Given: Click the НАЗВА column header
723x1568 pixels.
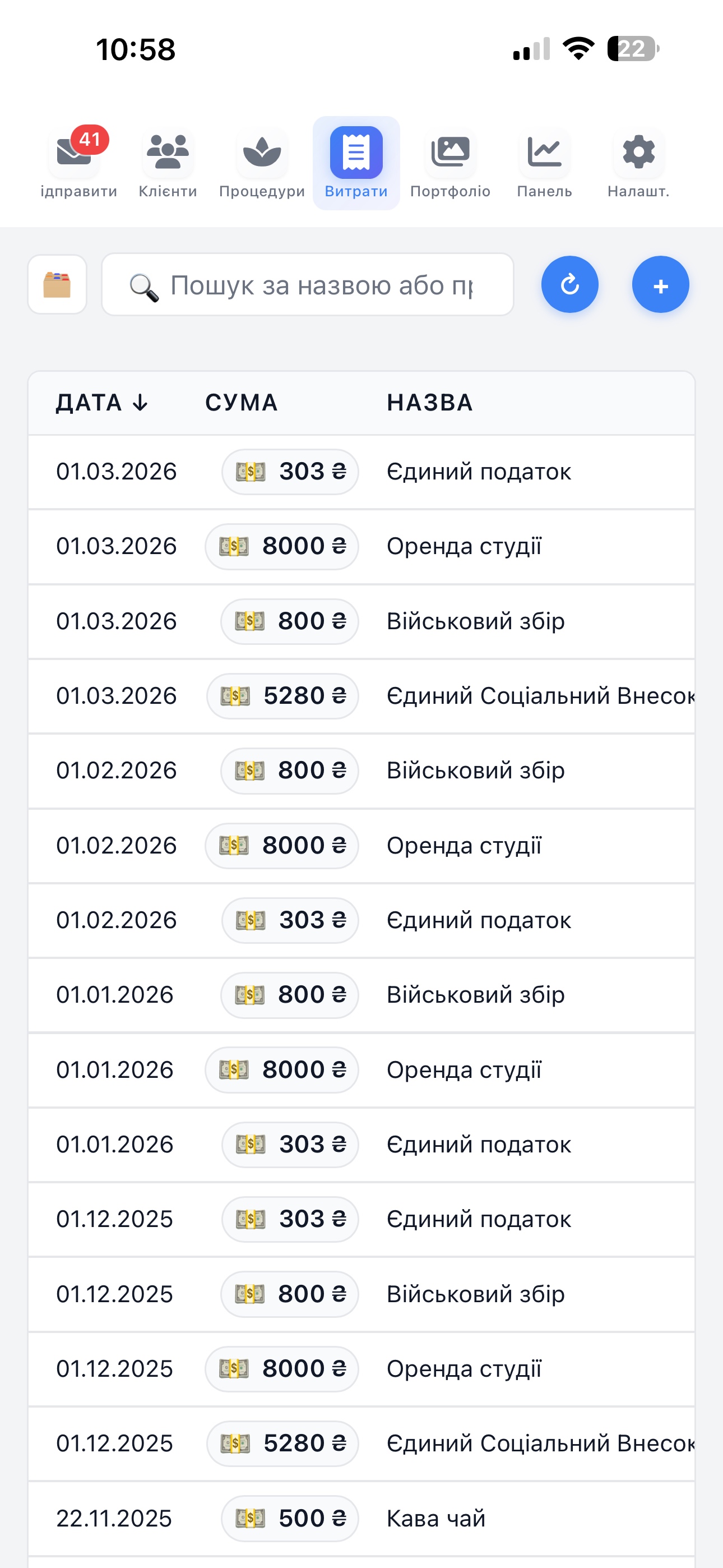Looking at the screenshot, I should 429,402.
